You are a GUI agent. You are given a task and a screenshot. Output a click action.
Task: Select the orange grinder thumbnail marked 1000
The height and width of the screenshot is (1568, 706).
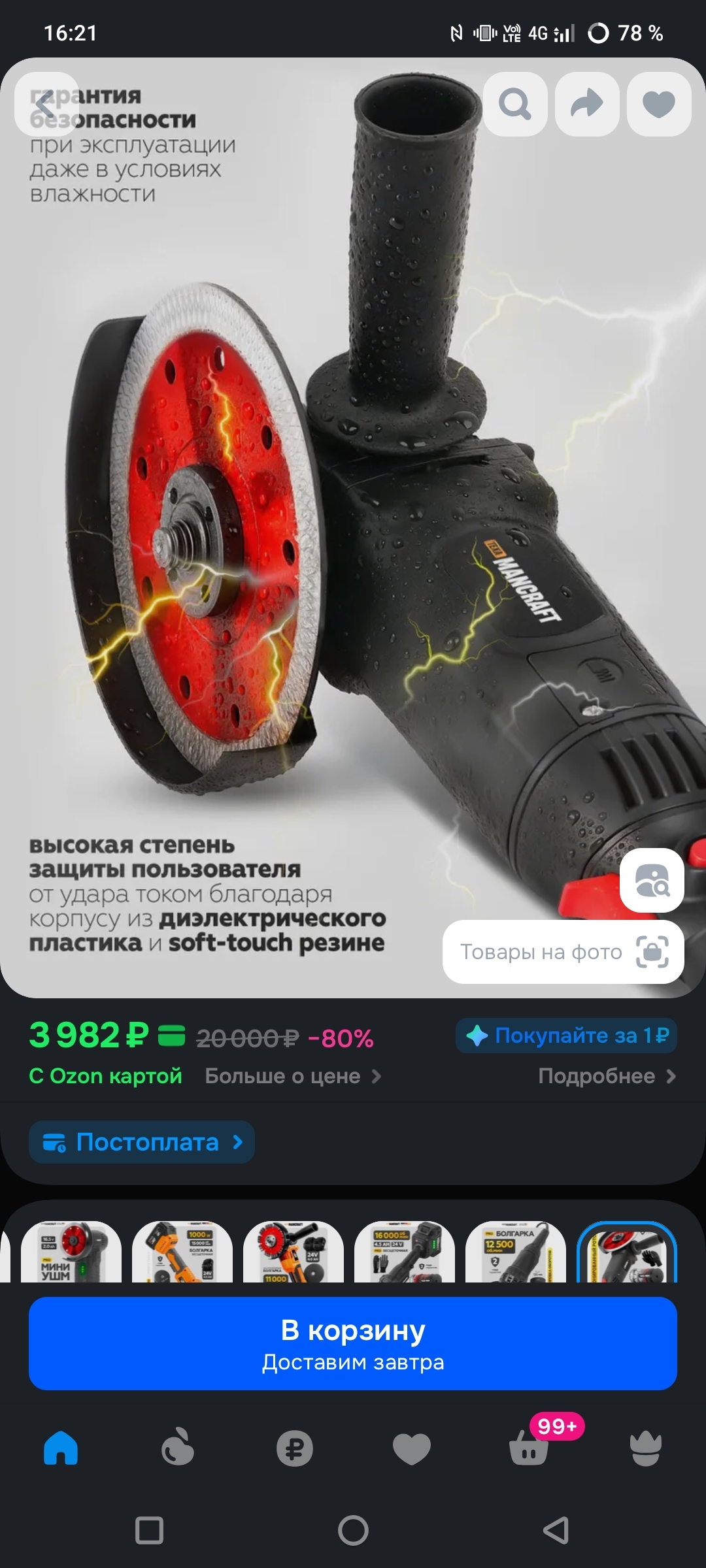coord(182,1251)
